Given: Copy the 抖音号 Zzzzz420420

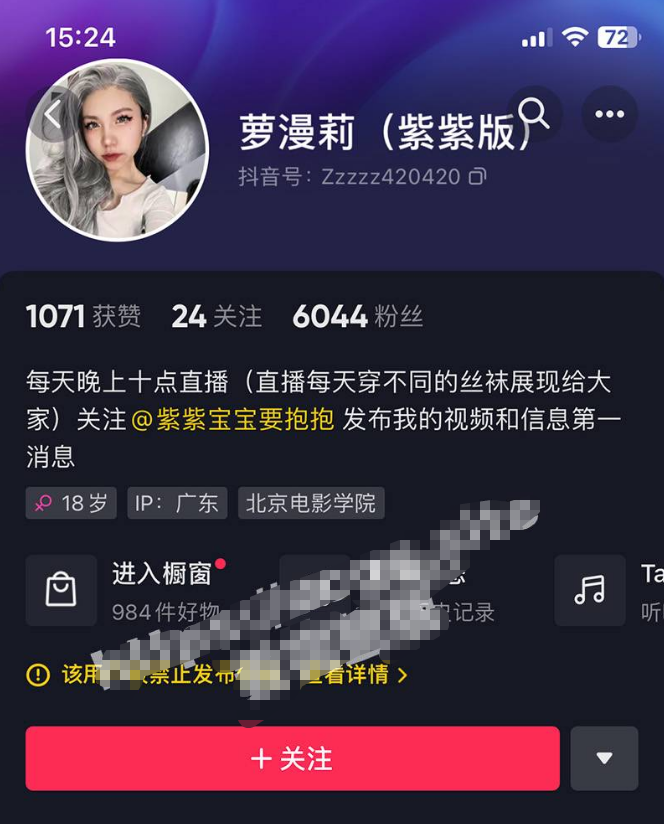Looking at the screenshot, I should (x=478, y=177).
